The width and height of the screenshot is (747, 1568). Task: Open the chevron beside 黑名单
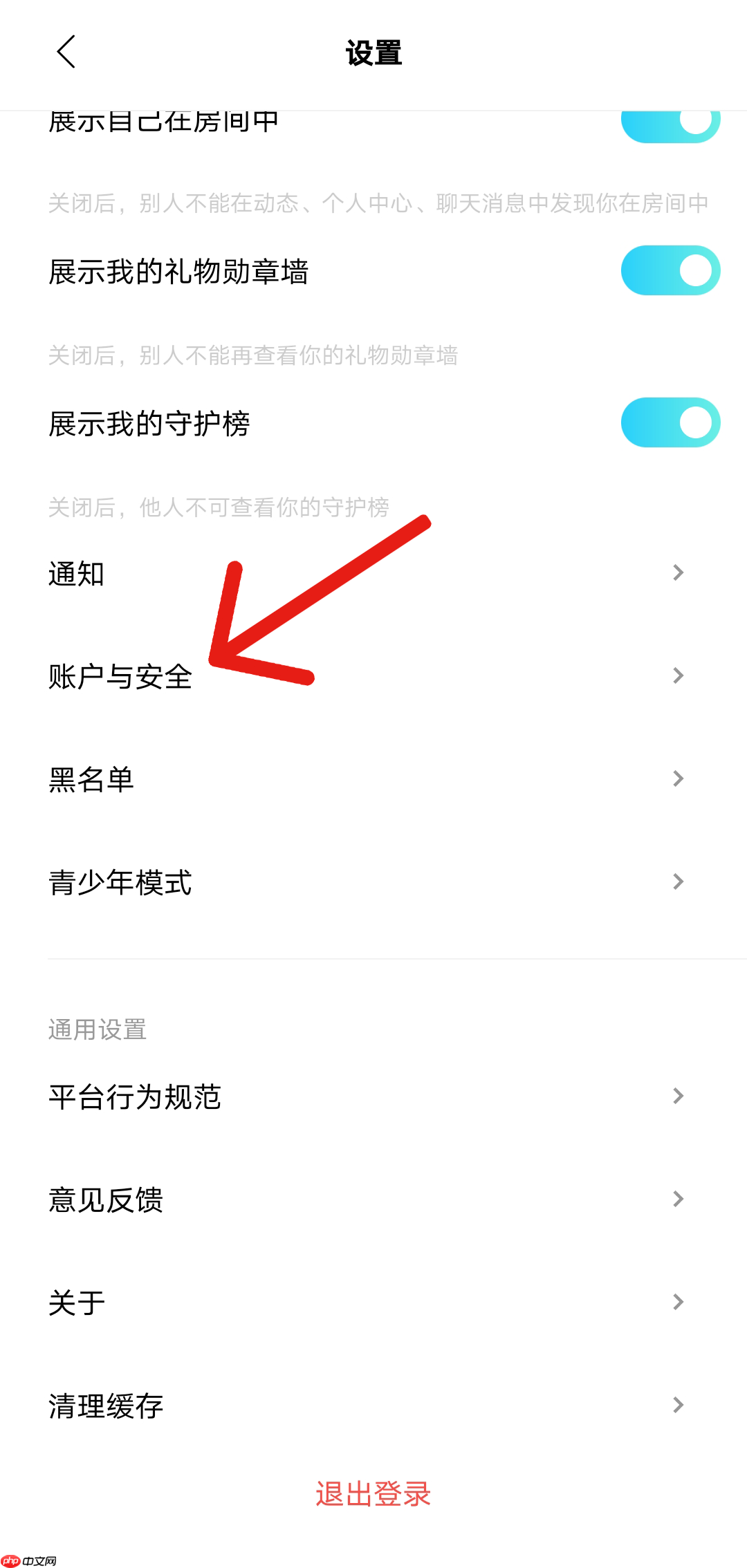tap(676, 779)
